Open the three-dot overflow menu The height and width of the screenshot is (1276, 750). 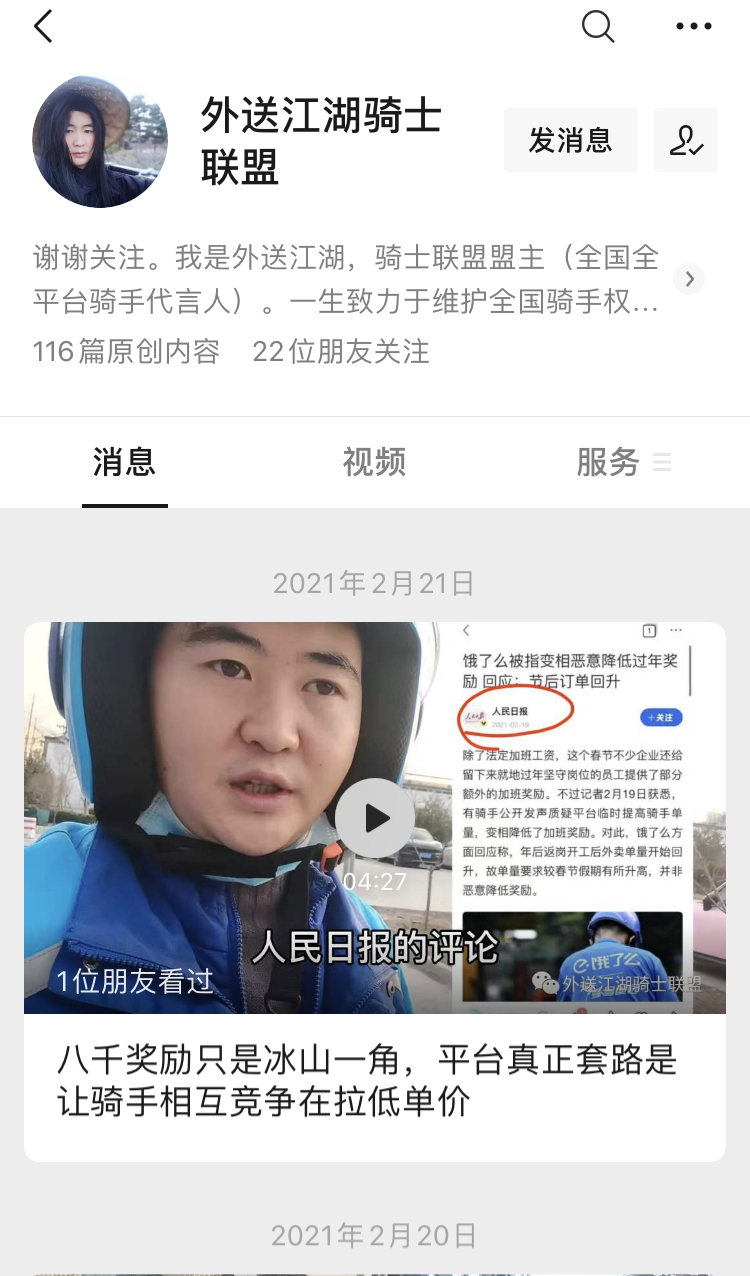point(693,27)
